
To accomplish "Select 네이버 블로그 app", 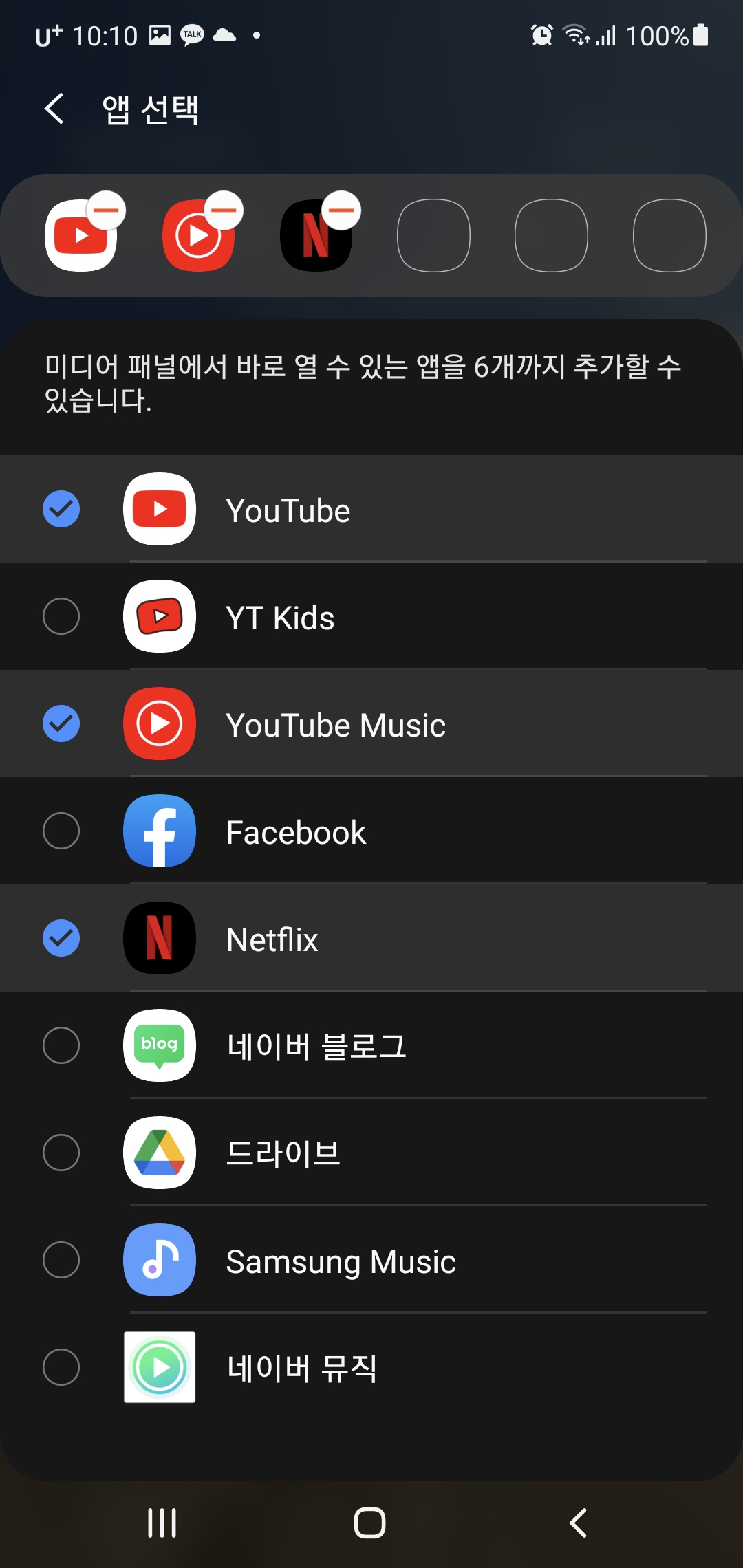I will click(371, 1045).
